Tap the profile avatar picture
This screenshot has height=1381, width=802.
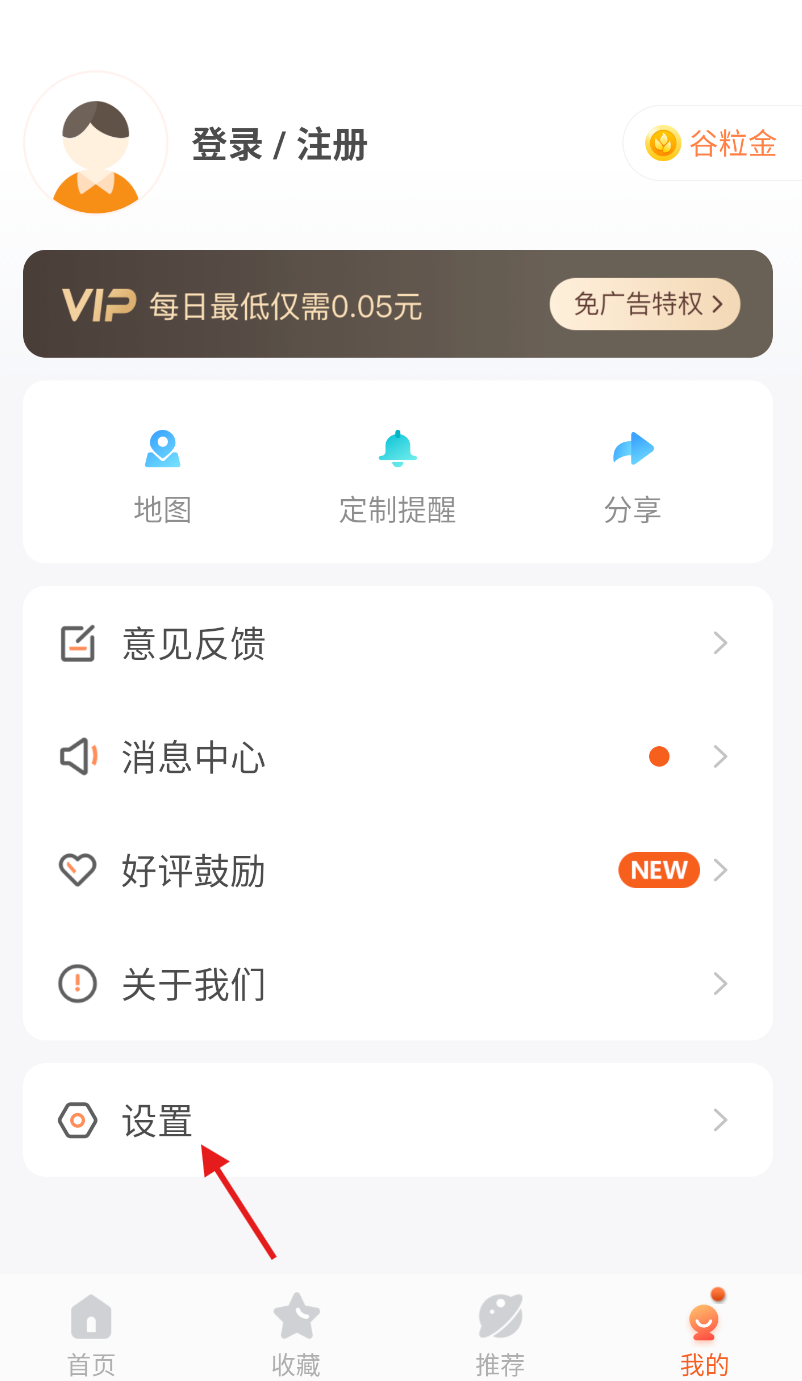point(96,143)
